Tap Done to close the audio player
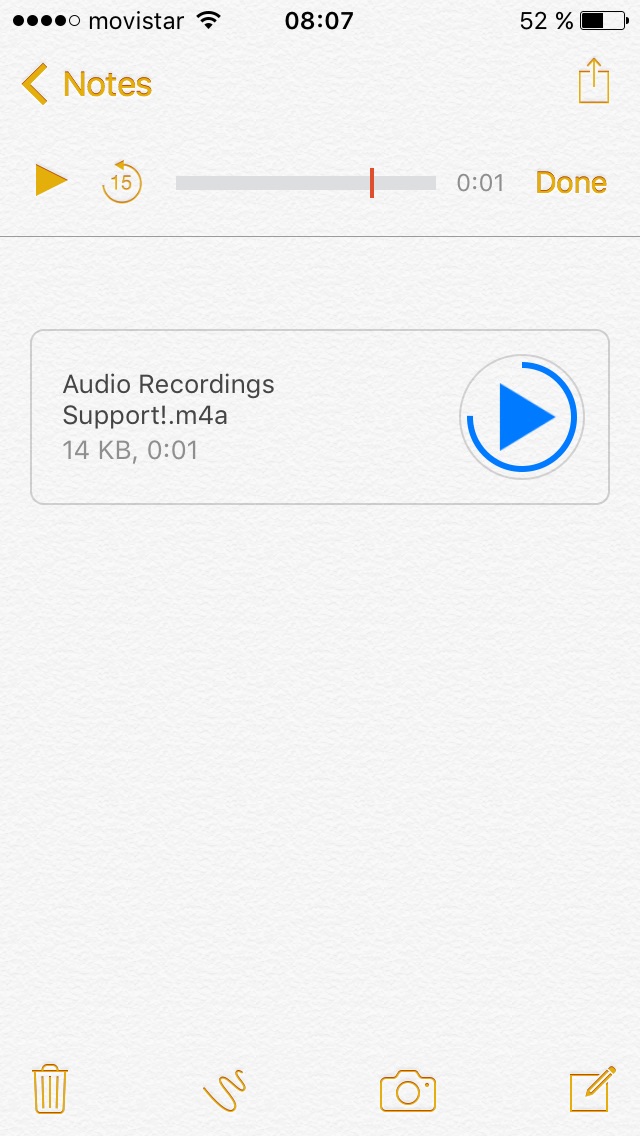640x1136 pixels. coord(571,183)
